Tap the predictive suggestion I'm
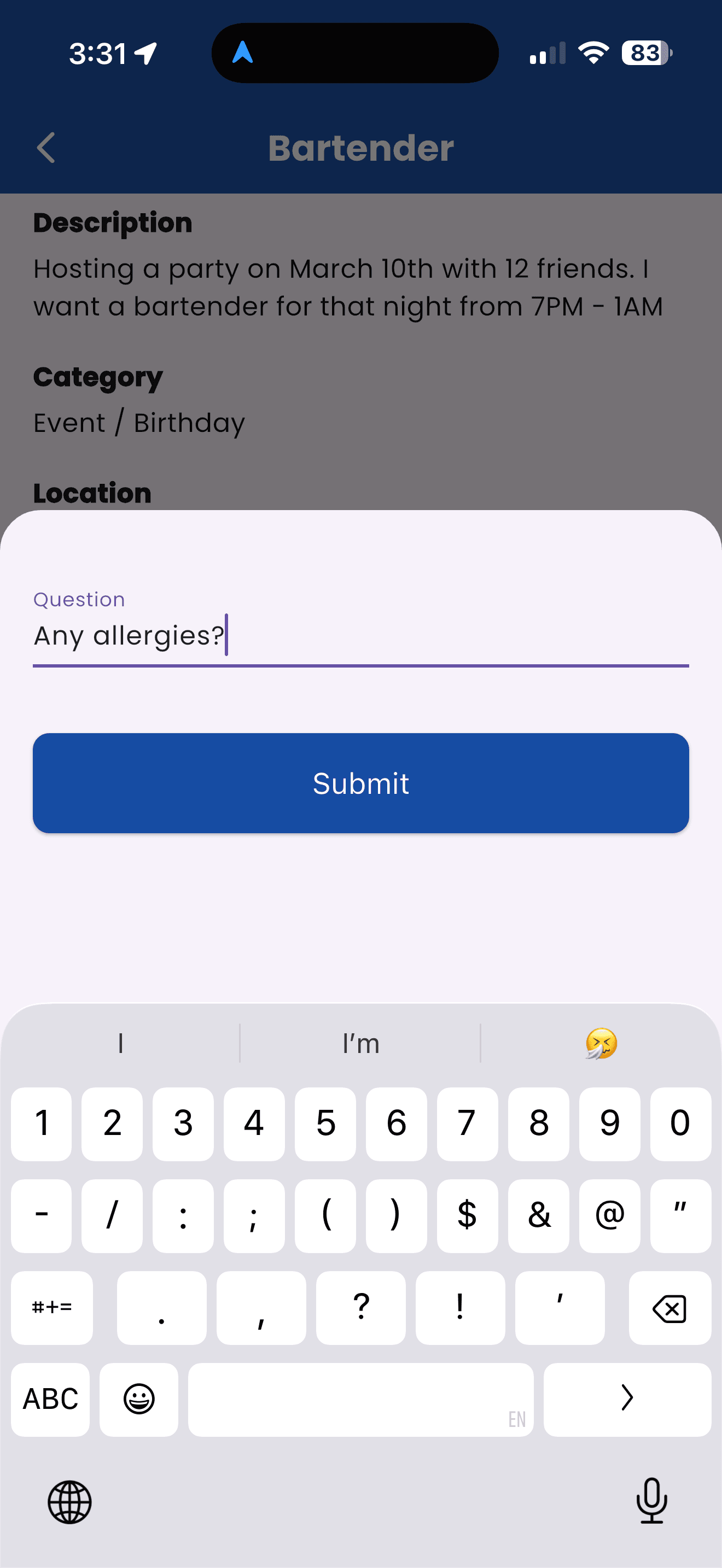This screenshot has height=1568, width=722. click(360, 1042)
